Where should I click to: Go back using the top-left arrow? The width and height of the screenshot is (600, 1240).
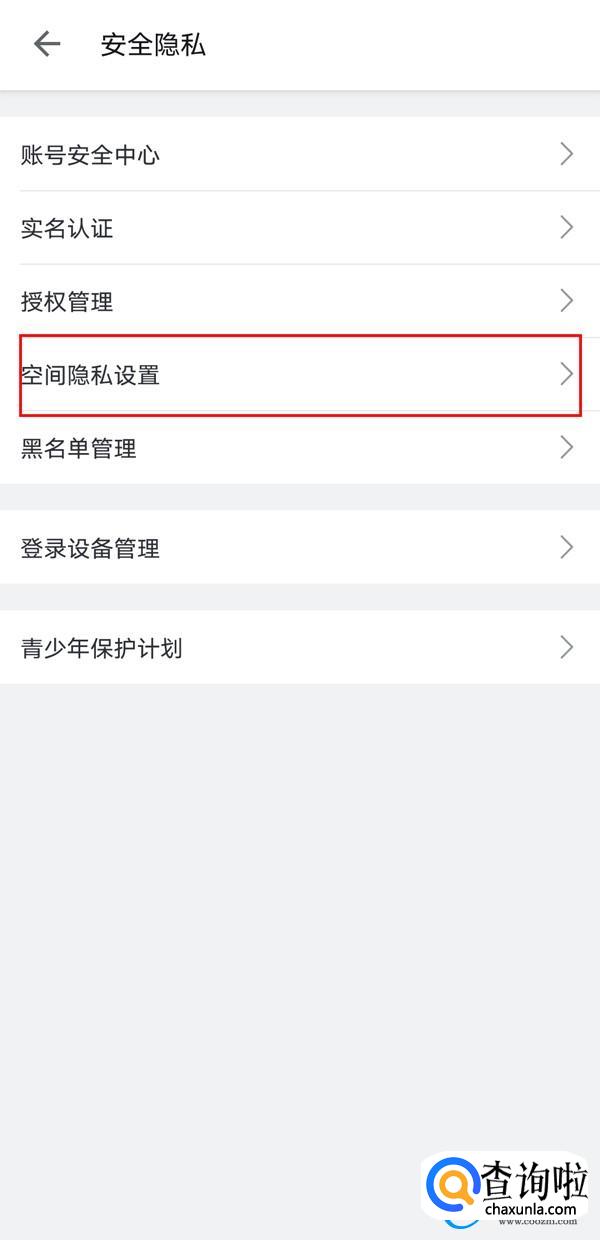(x=46, y=44)
